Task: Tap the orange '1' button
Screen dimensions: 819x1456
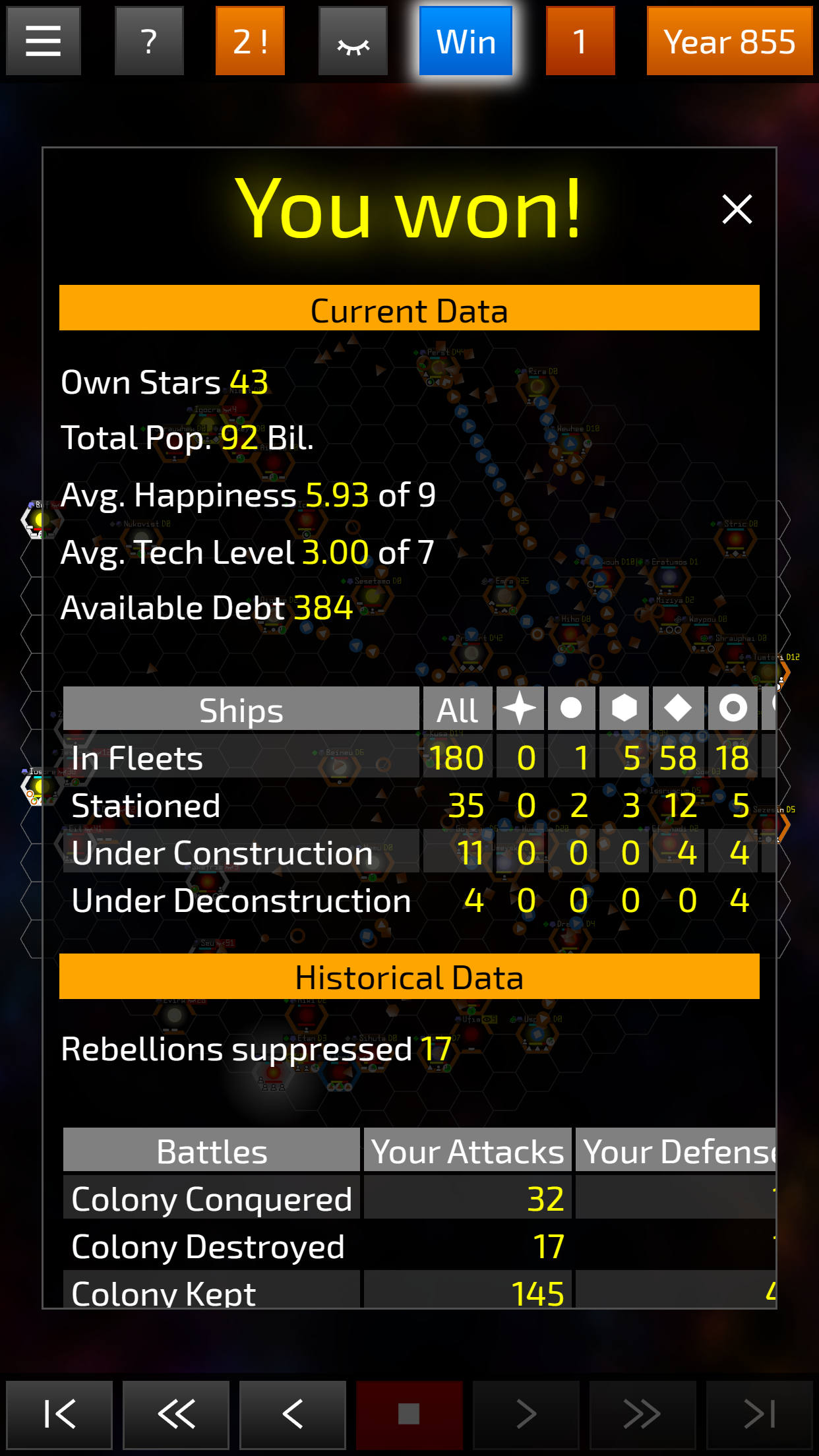Action: tap(580, 41)
